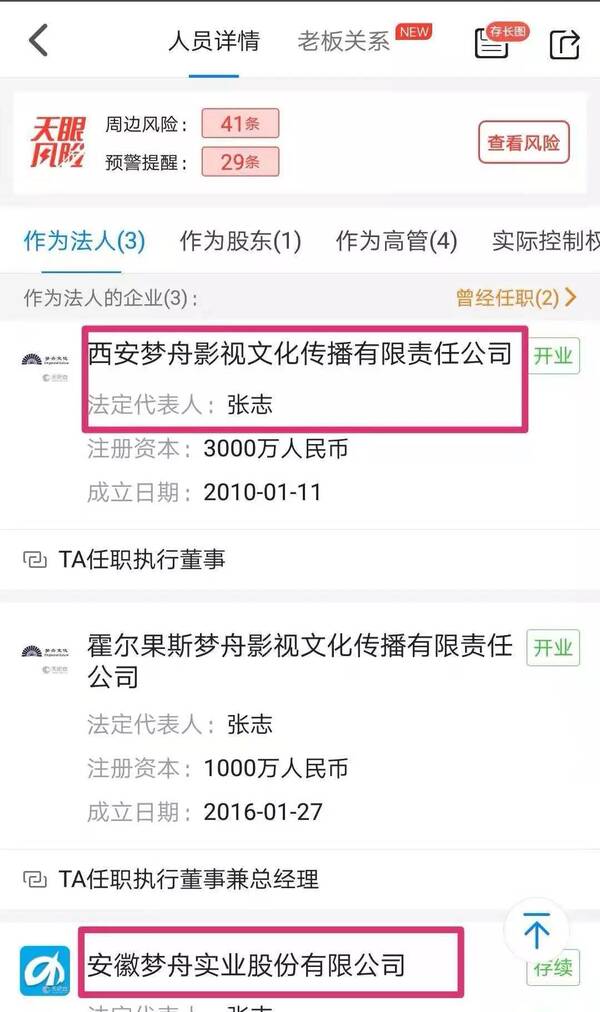Save the page as a long image
Viewport: 600px width, 1012px height.
[x=492, y=41]
